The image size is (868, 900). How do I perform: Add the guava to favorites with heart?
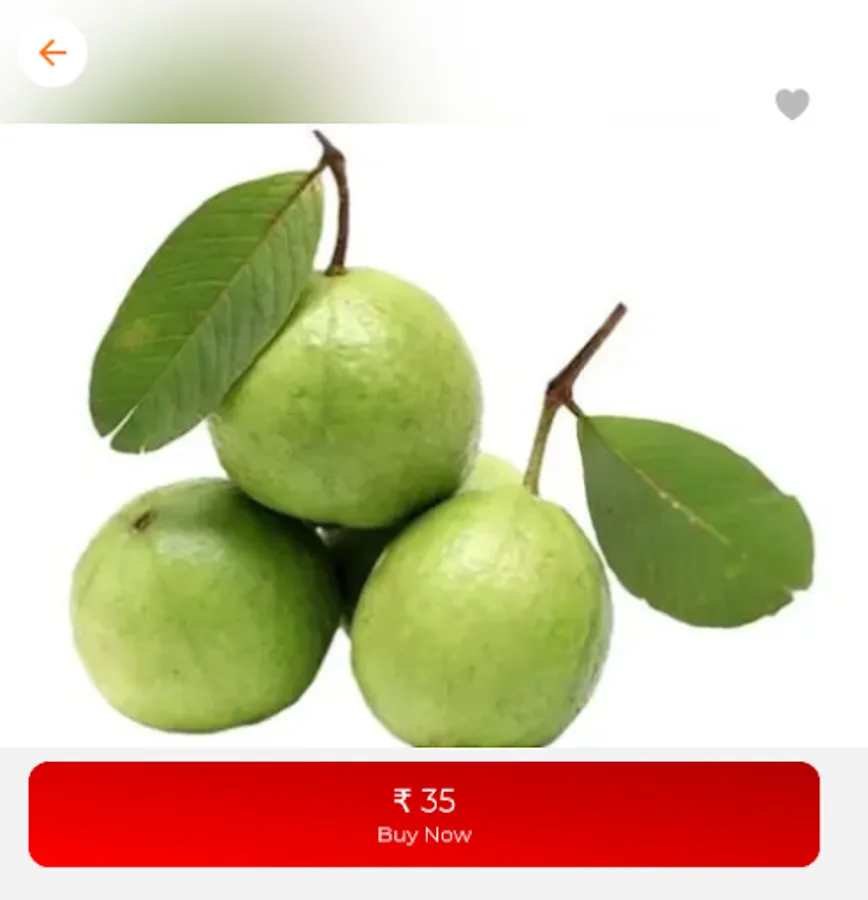click(x=792, y=104)
